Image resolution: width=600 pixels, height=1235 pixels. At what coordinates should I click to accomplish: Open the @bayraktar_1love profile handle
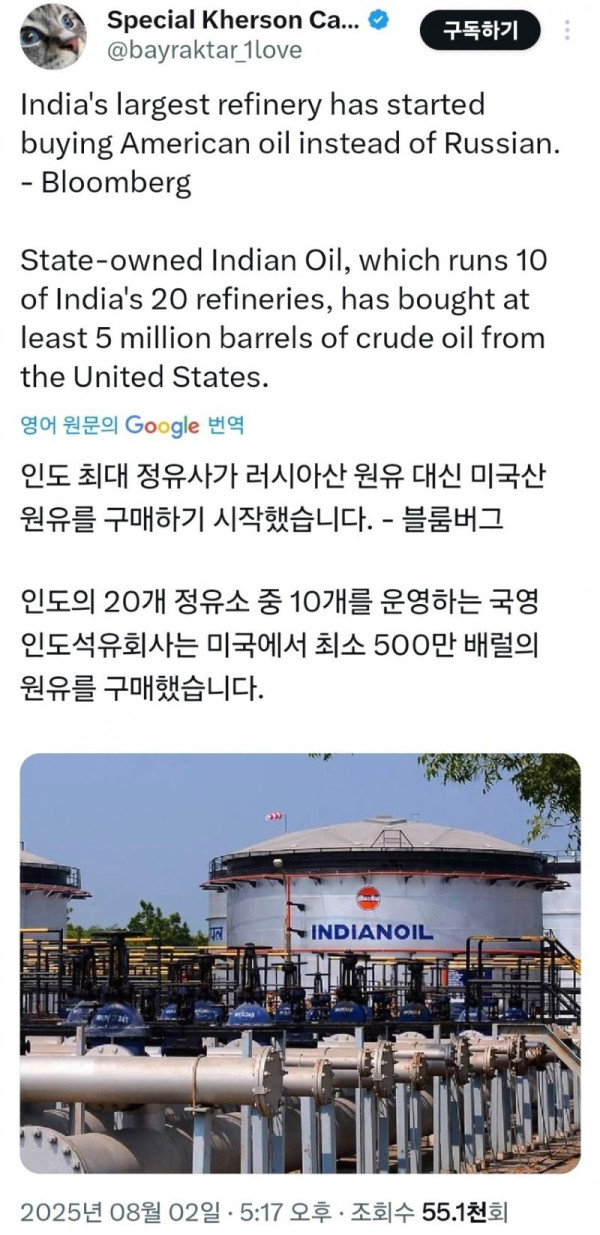click(203, 50)
